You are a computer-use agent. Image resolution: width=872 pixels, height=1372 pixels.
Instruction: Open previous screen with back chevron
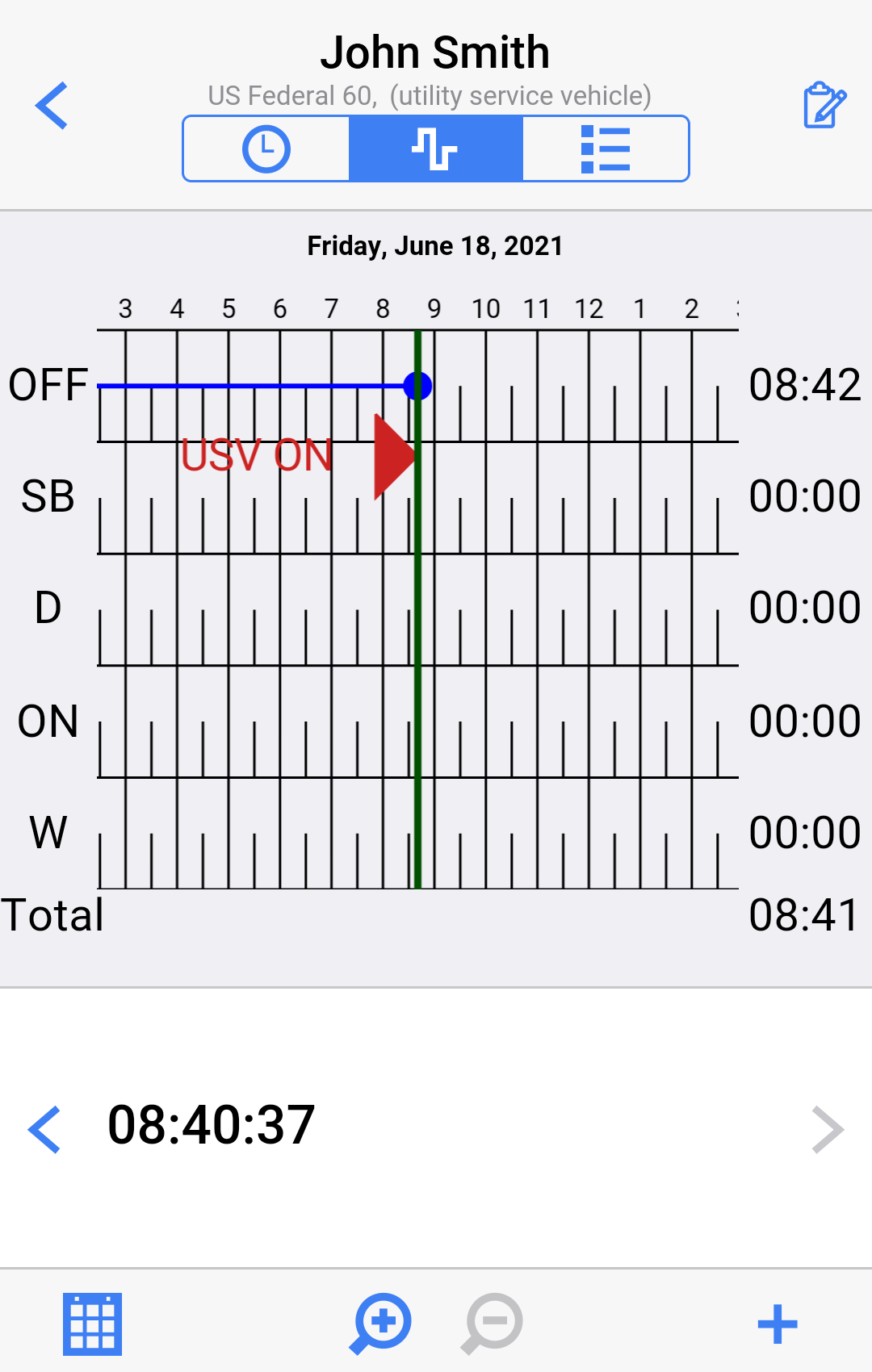51,105
